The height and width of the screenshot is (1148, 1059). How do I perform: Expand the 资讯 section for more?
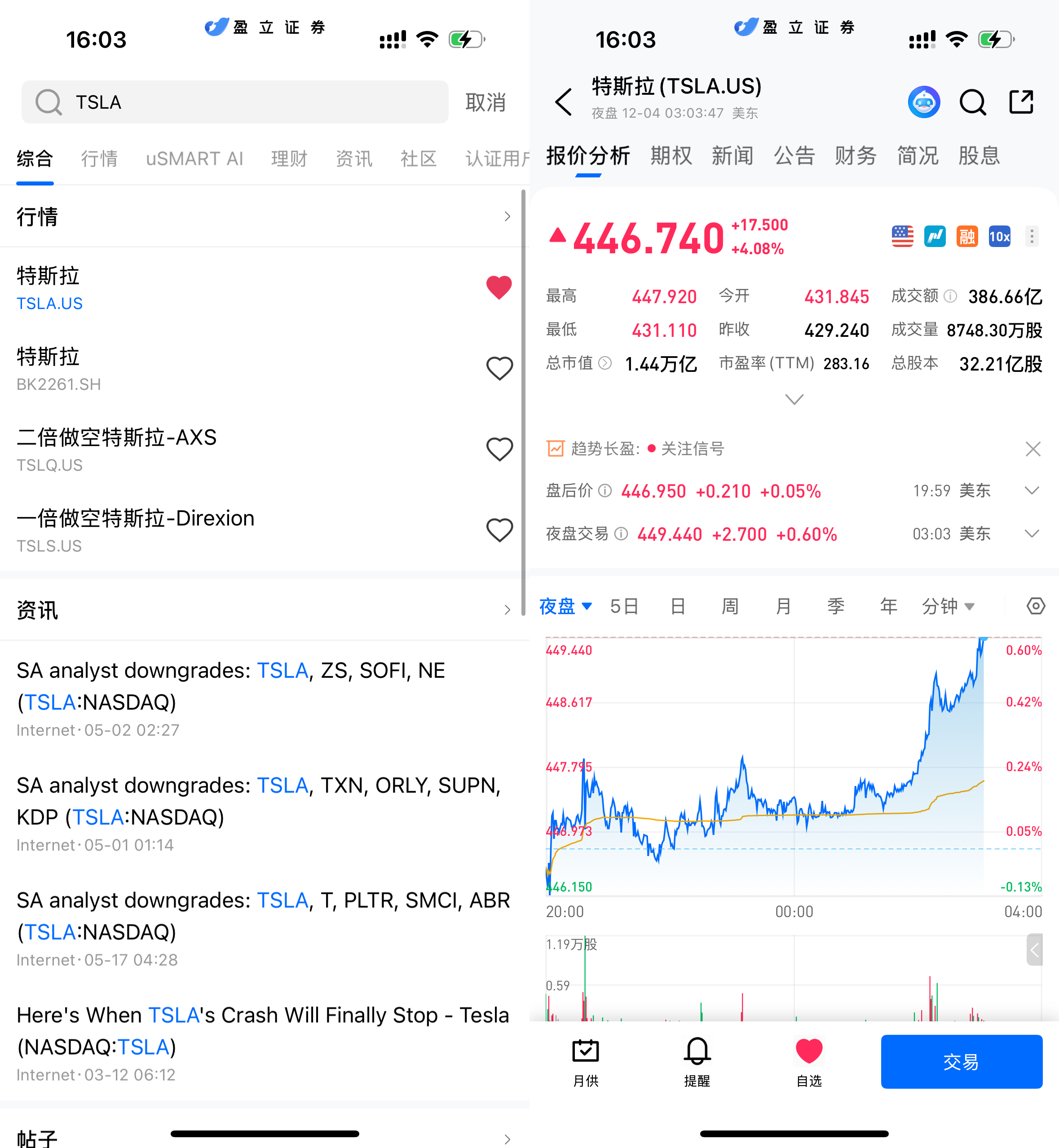click(x=507, y=610)
